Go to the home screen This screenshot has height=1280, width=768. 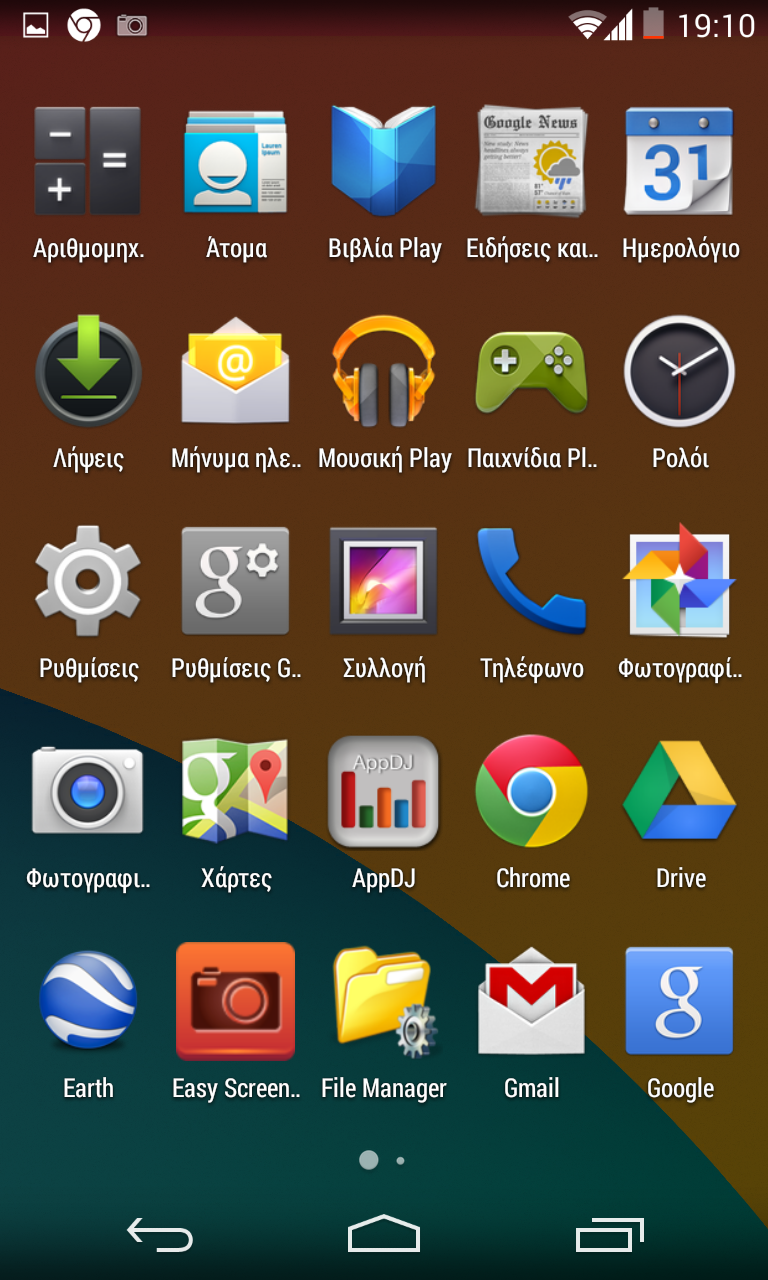point(384,1234)
